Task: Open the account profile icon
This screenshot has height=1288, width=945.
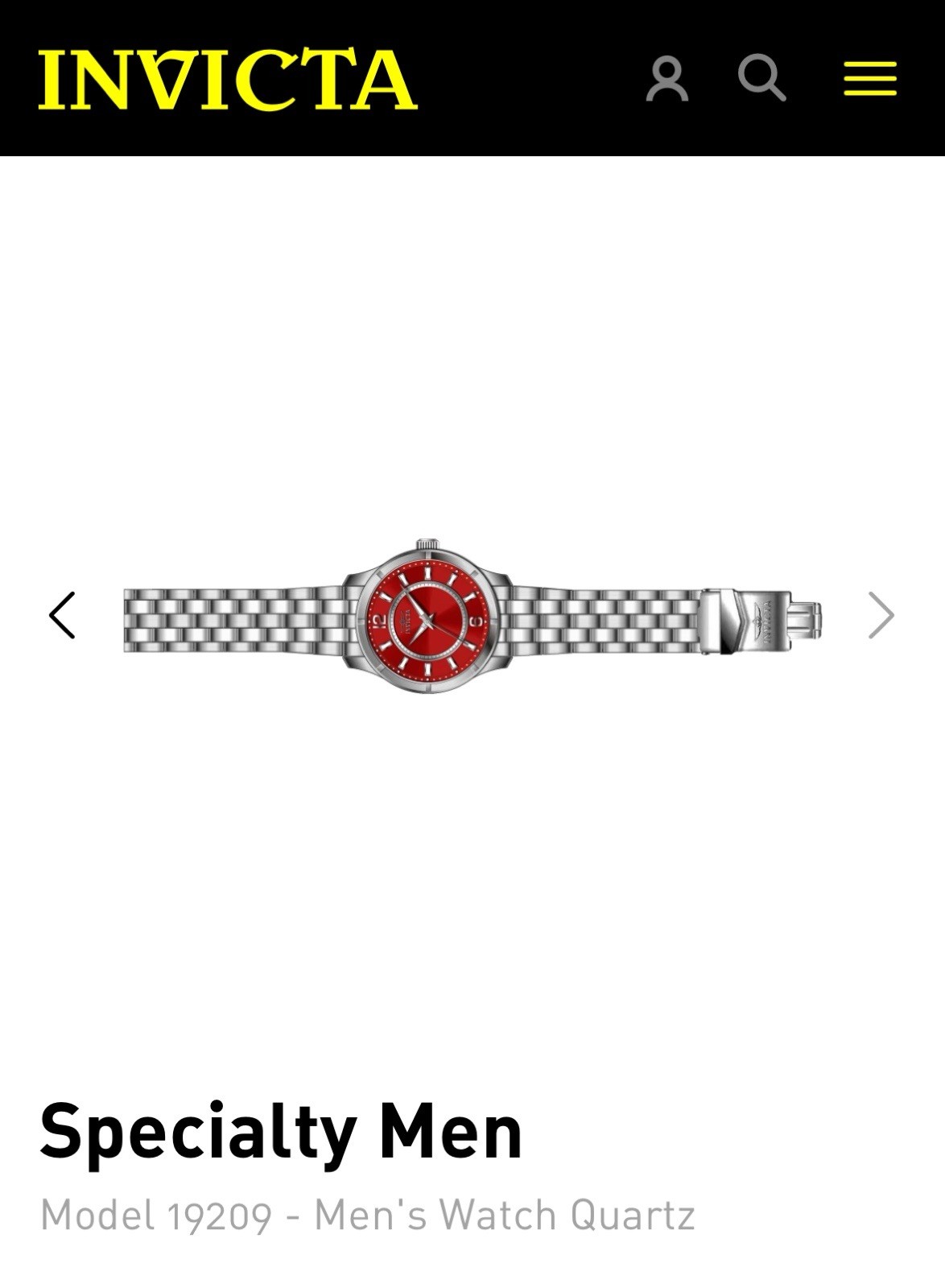Action: tap(666, 79)
